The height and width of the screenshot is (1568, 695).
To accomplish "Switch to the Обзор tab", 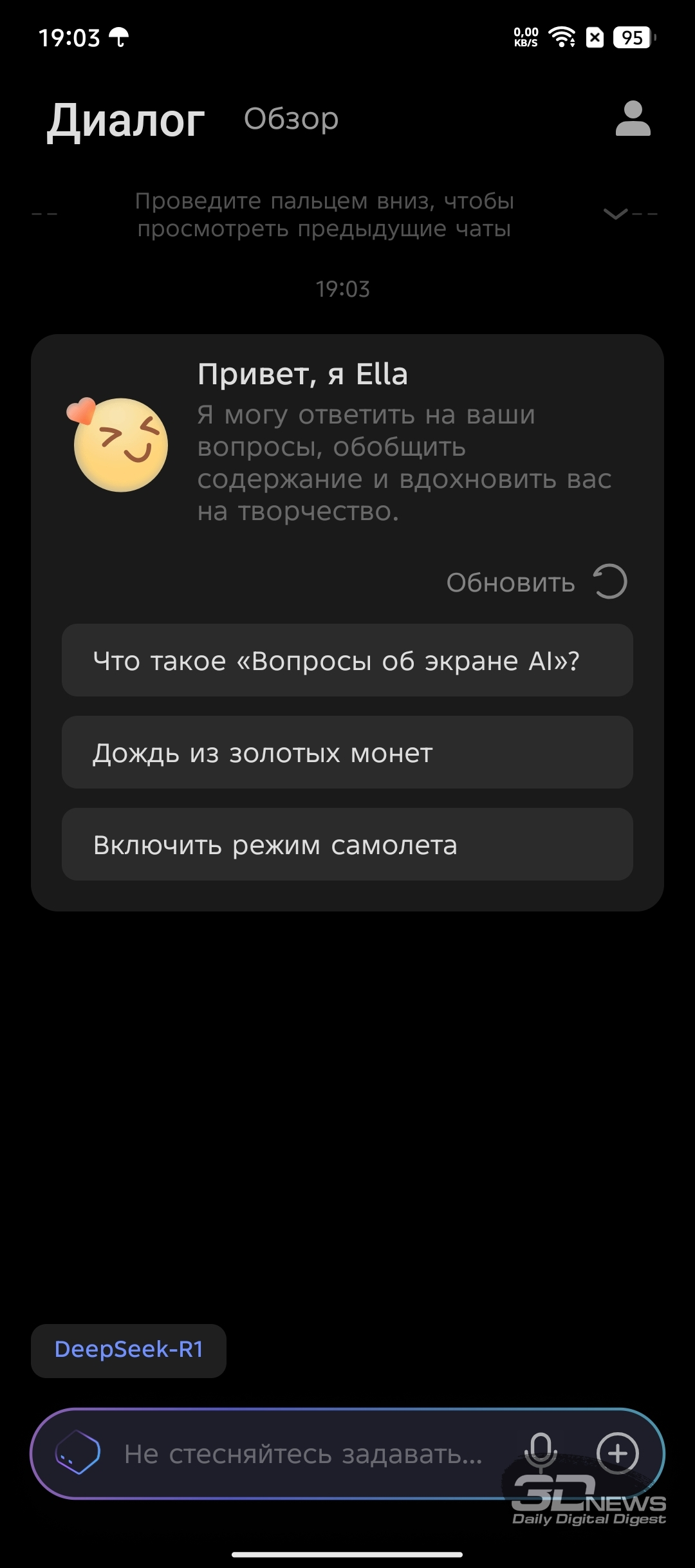I will tap(291, 119).
